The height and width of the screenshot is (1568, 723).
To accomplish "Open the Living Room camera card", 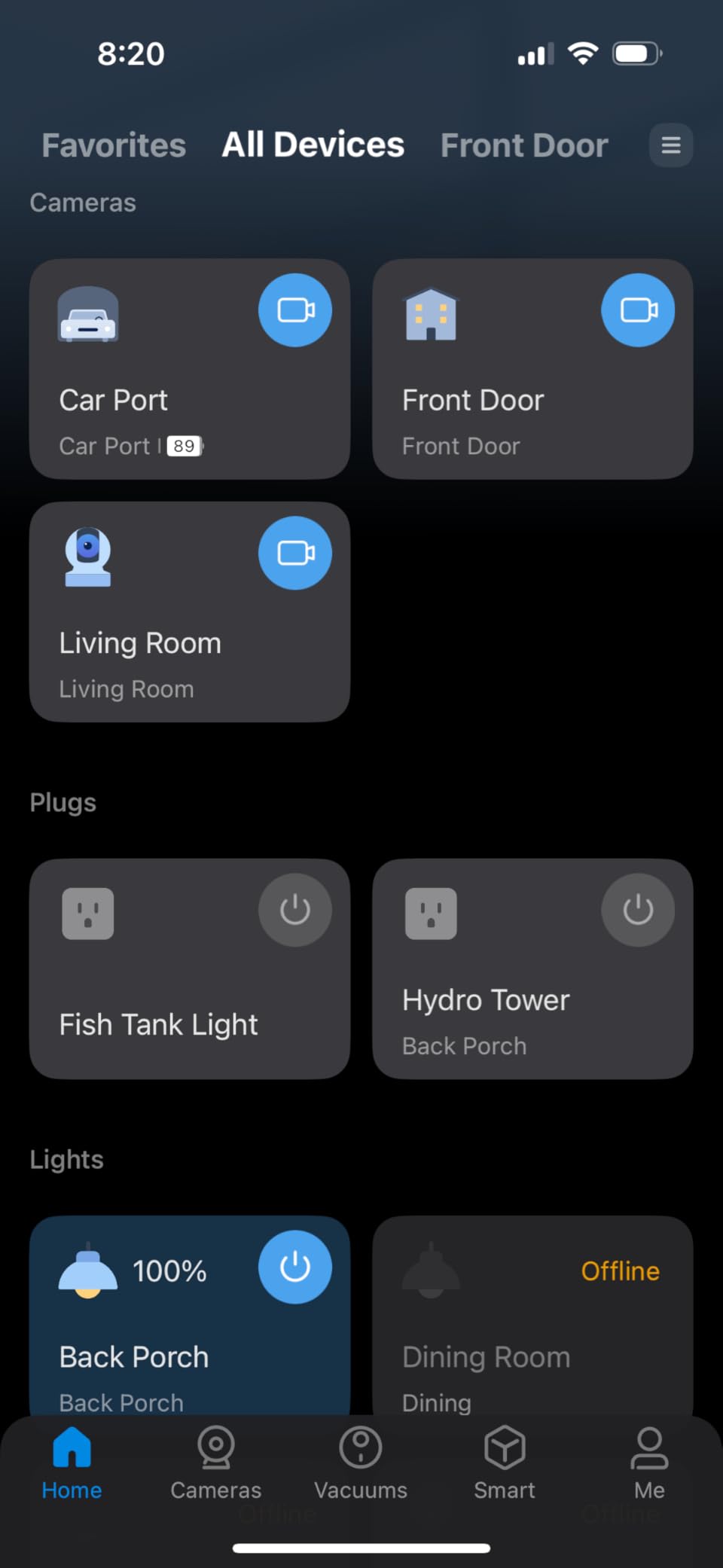I will pos(151,648).
